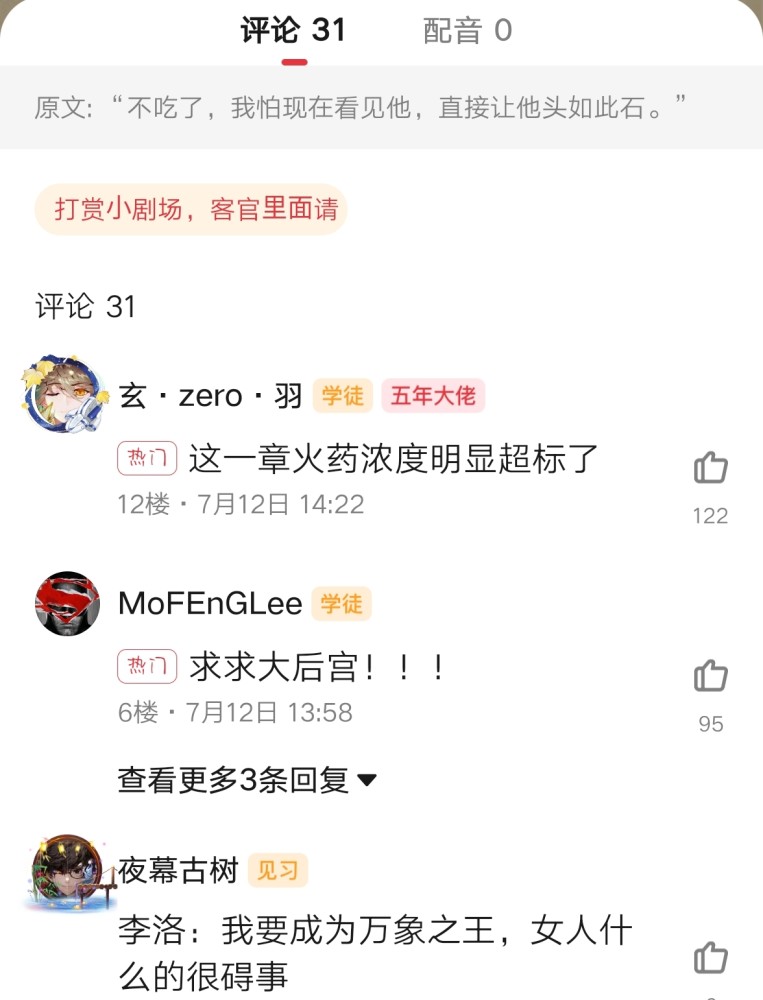
Task: Select the 学徒 badge next to 玄·zero·羽
Action: click(344, 396)
